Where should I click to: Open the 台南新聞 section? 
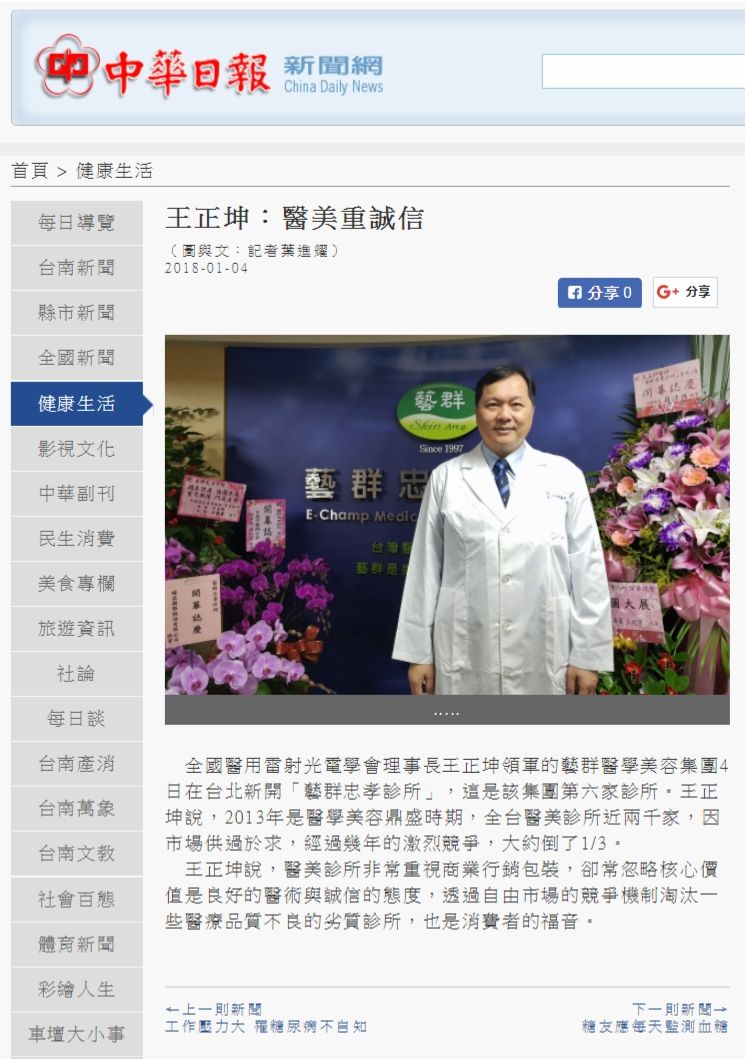77,268
